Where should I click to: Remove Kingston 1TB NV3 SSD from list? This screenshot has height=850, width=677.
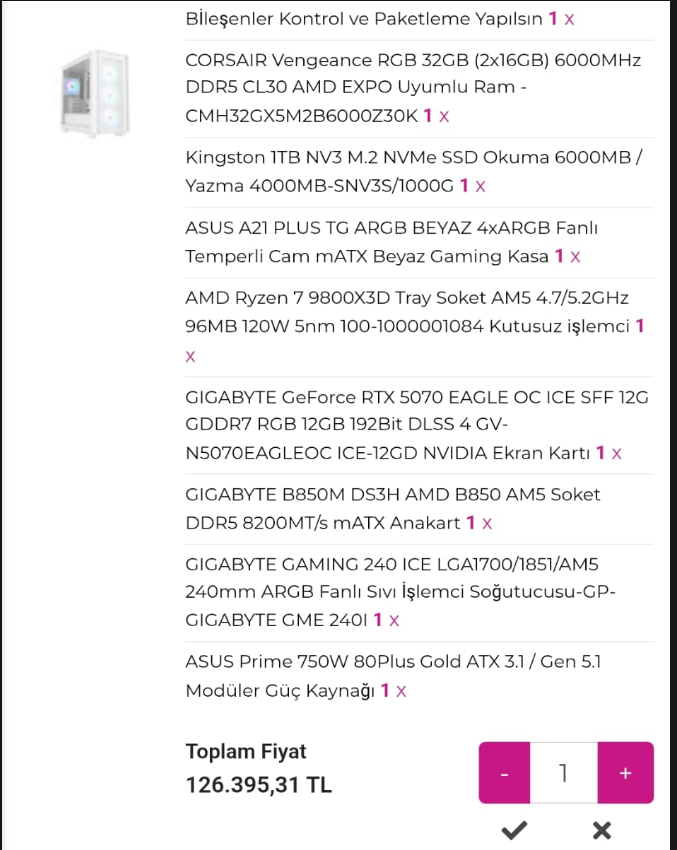click(480, 186)
